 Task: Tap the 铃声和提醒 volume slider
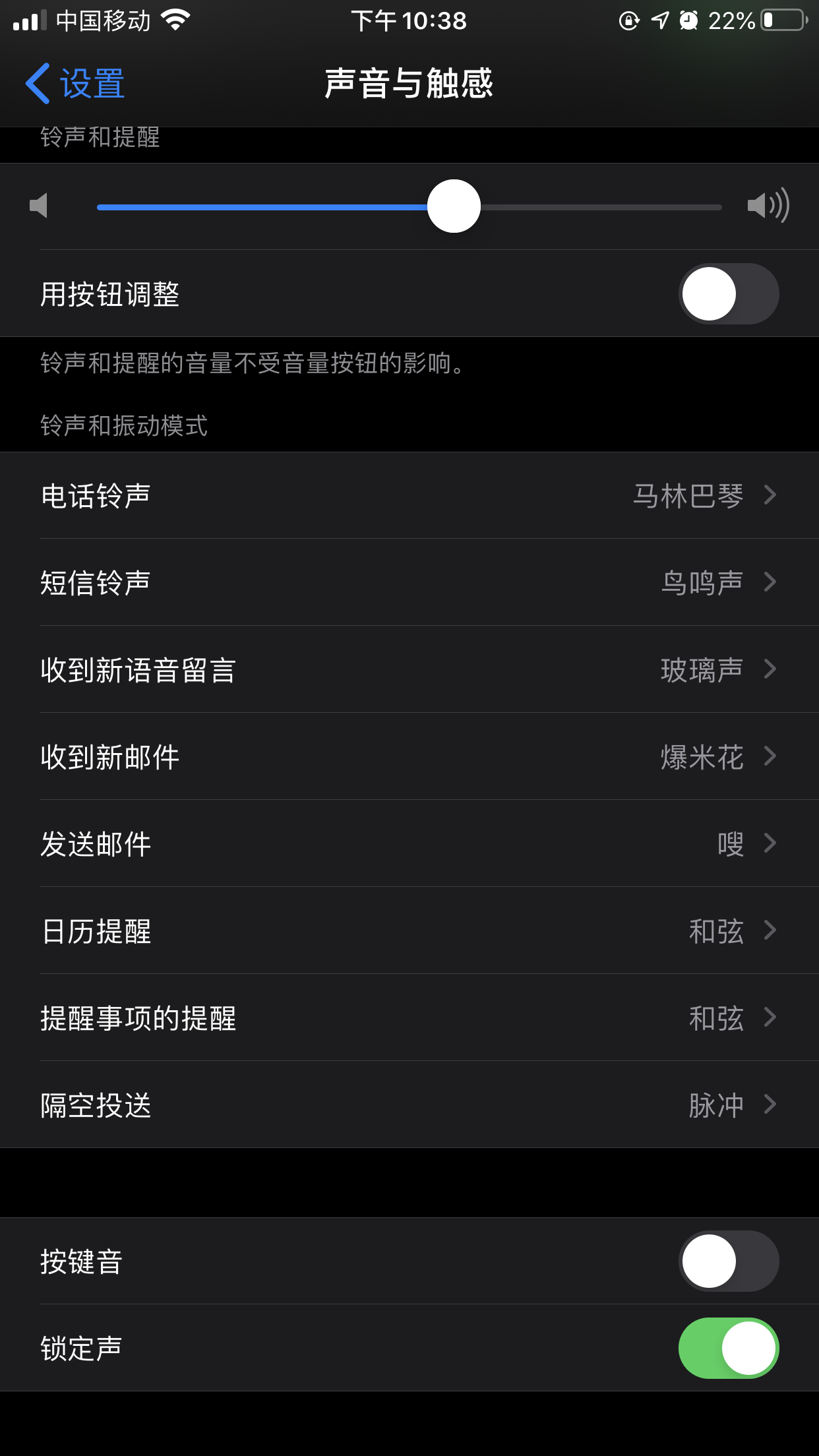click(x=454, y=206)
